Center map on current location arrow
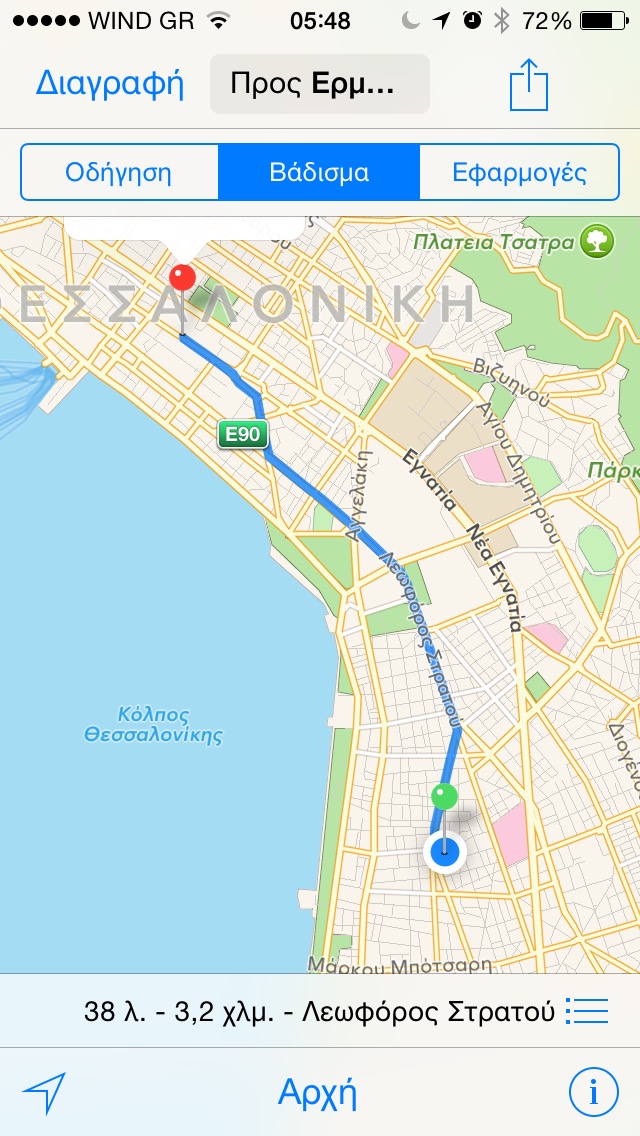 point(43,1093)
